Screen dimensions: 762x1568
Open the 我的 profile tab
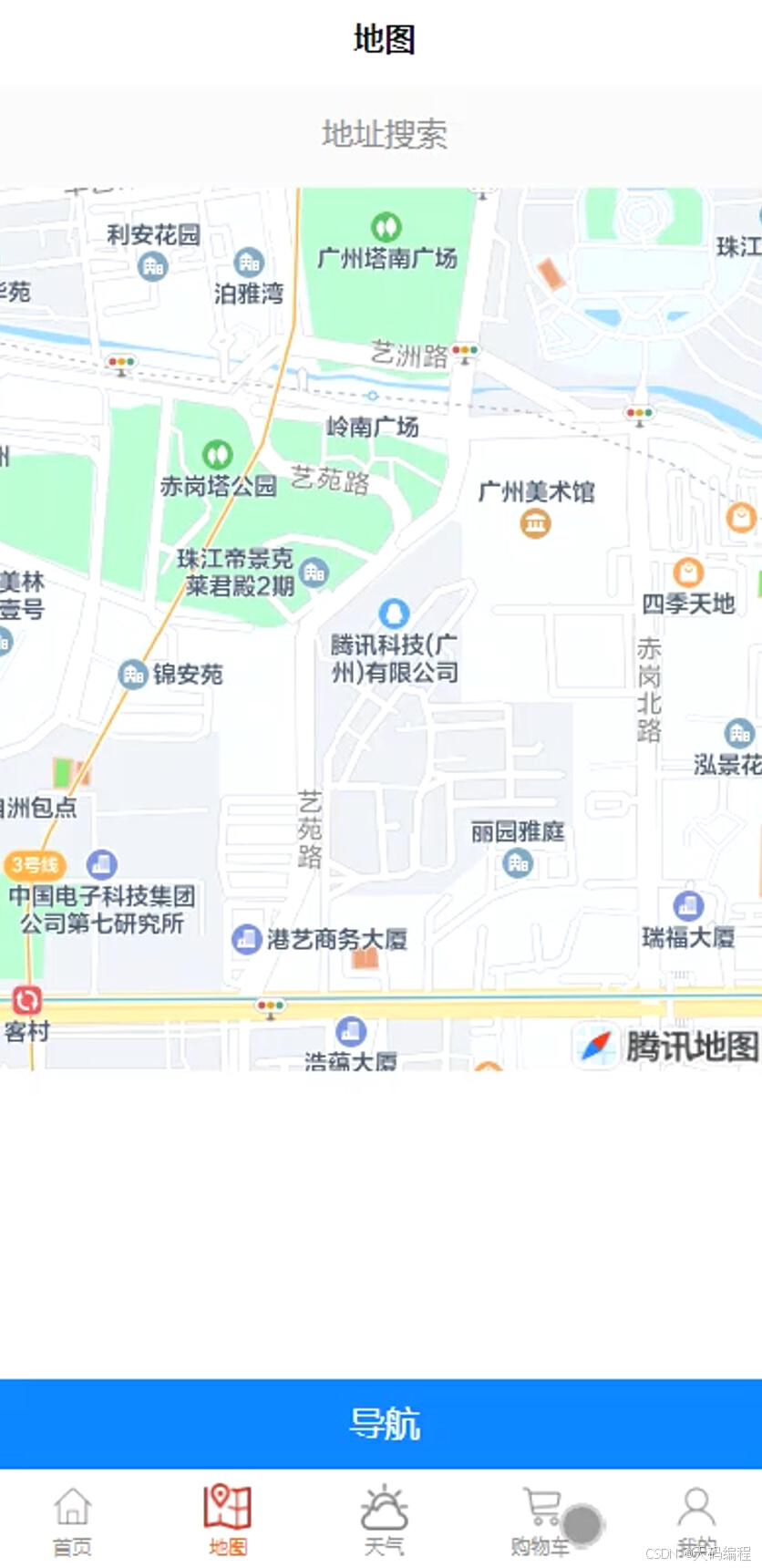pyautogui.click(x=696, y=1520)
